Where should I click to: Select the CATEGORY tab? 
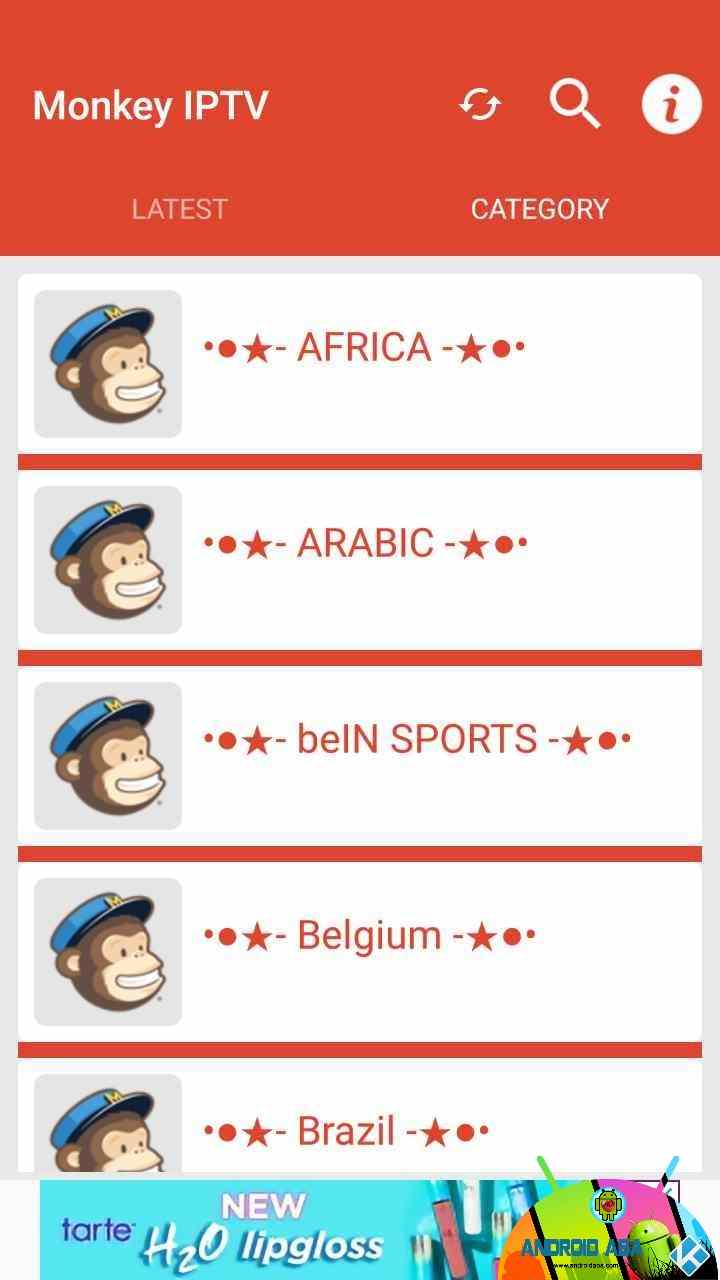(x=540, y=209)
